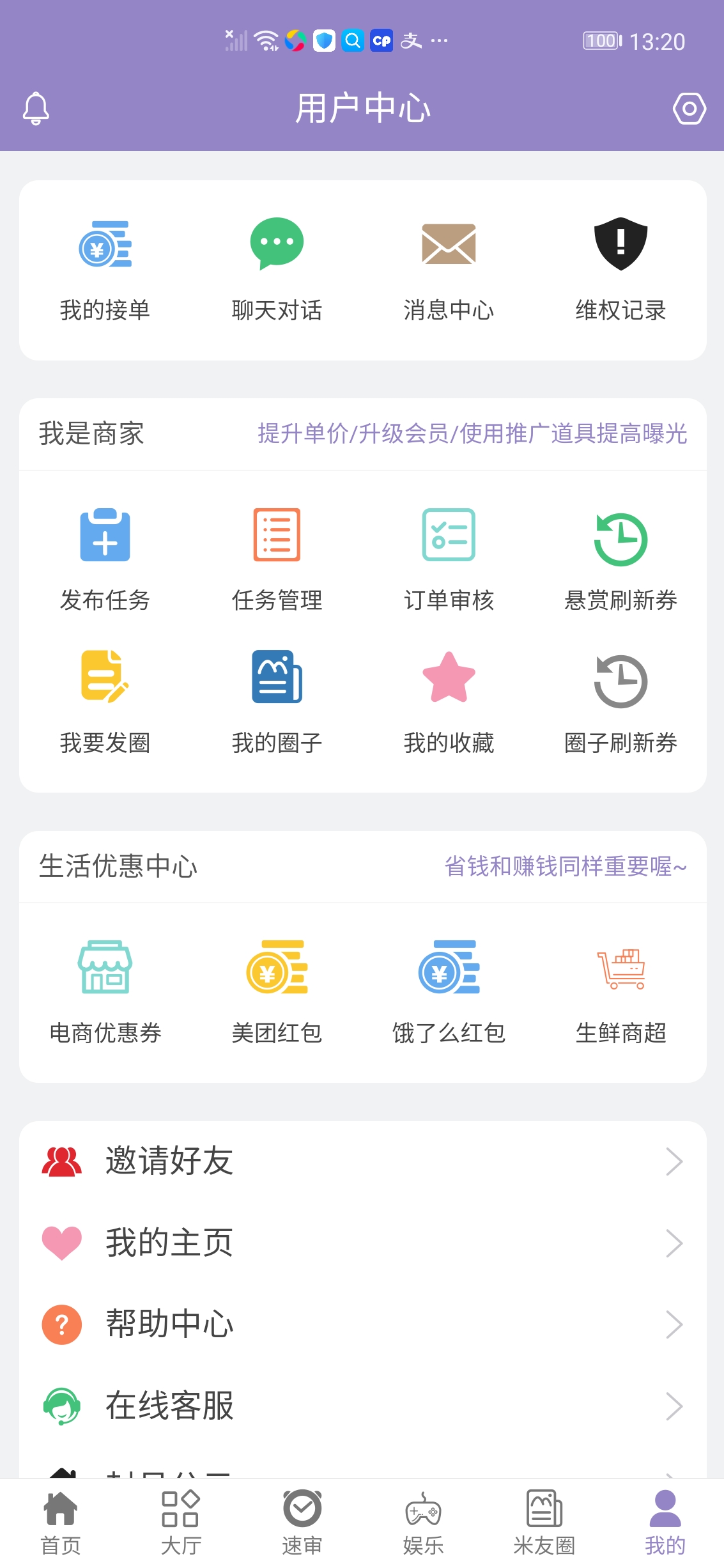Expand 帮助中心 via the arrow
This screenshot has width=724, height=1568.
tap(674, 1323)
